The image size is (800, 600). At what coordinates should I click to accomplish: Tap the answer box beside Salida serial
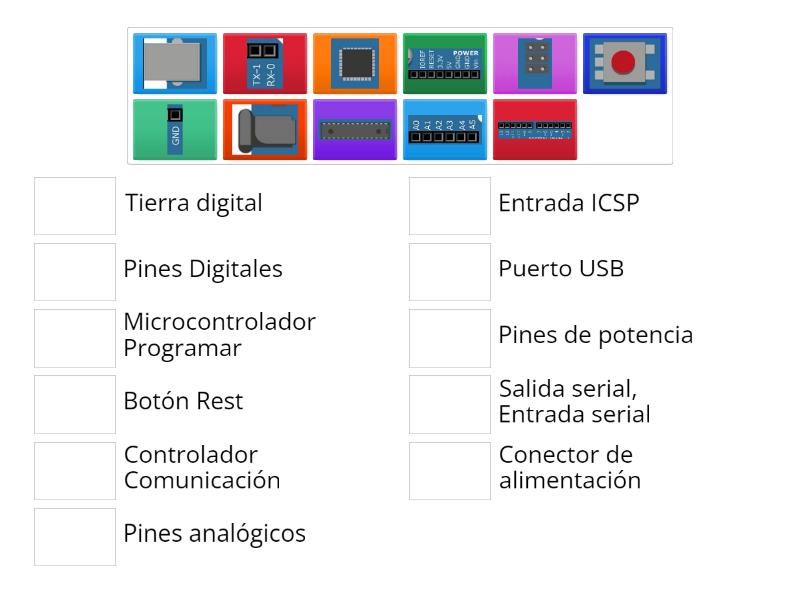[x=450, y=404]
